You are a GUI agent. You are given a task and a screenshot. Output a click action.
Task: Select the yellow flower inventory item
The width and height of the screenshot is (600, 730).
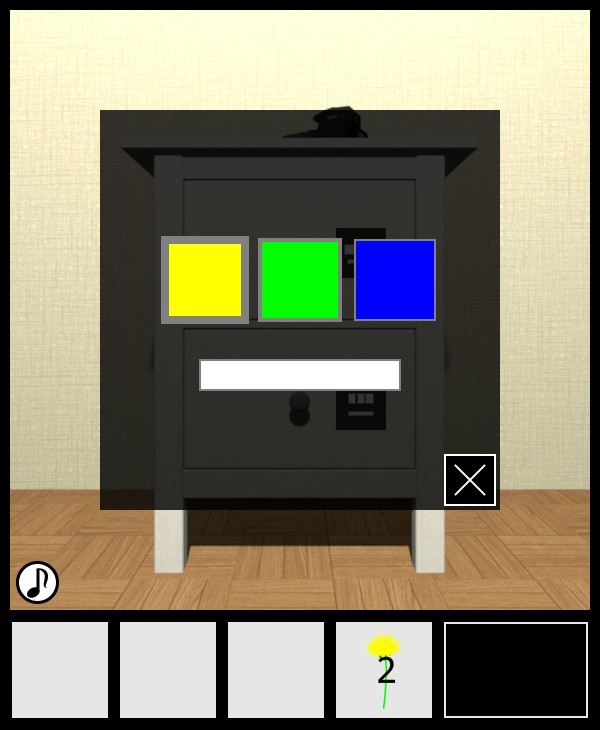(x=384, y=670)
